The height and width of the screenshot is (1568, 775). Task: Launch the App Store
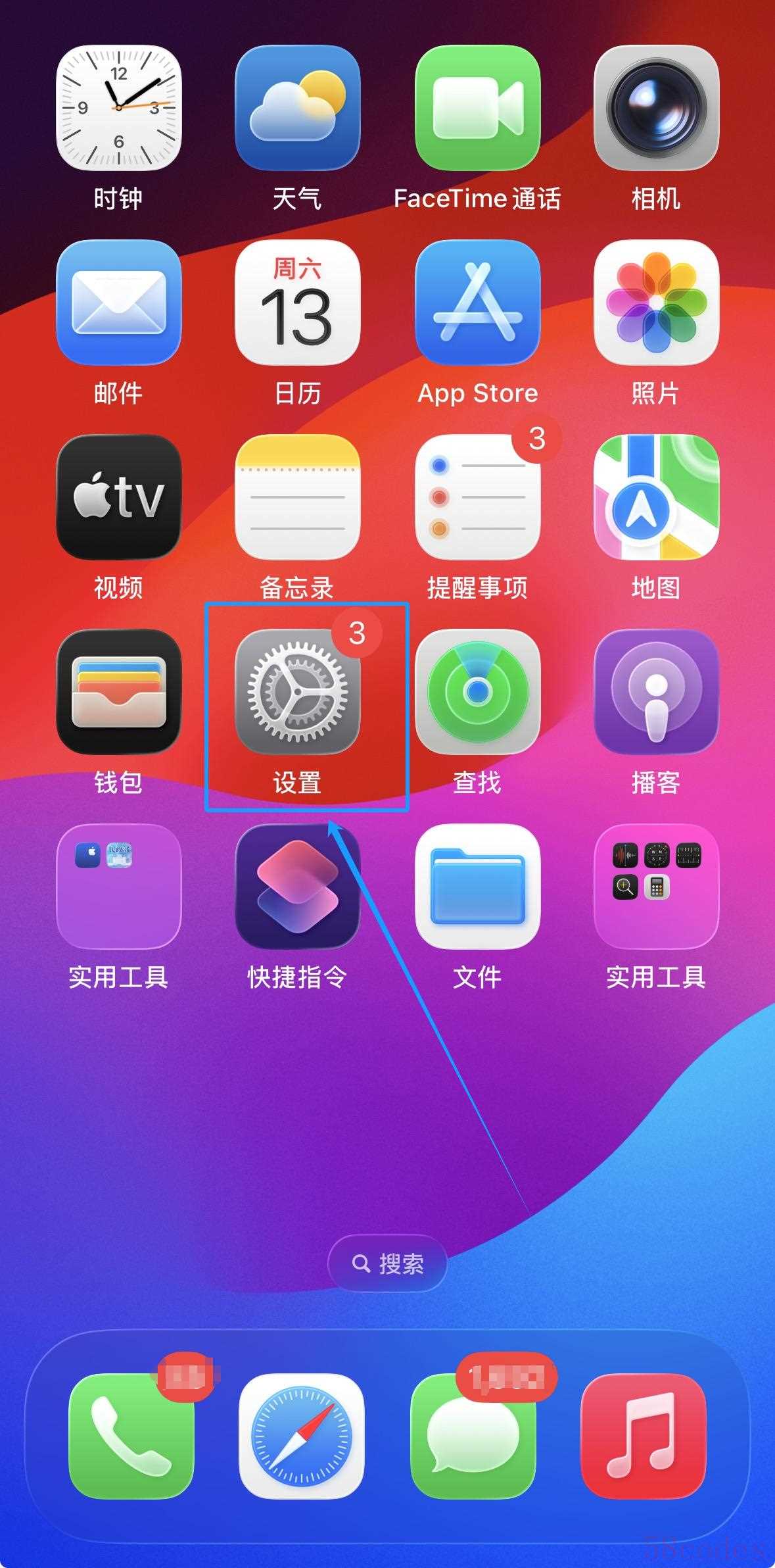pos(477,303)
